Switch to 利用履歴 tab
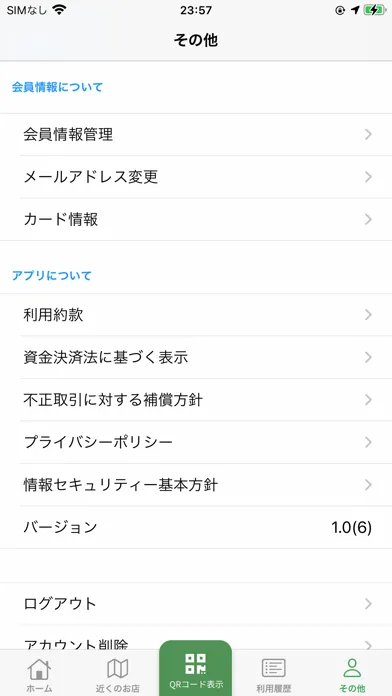Viewport: 392px width, 696px height. (274, 675)
